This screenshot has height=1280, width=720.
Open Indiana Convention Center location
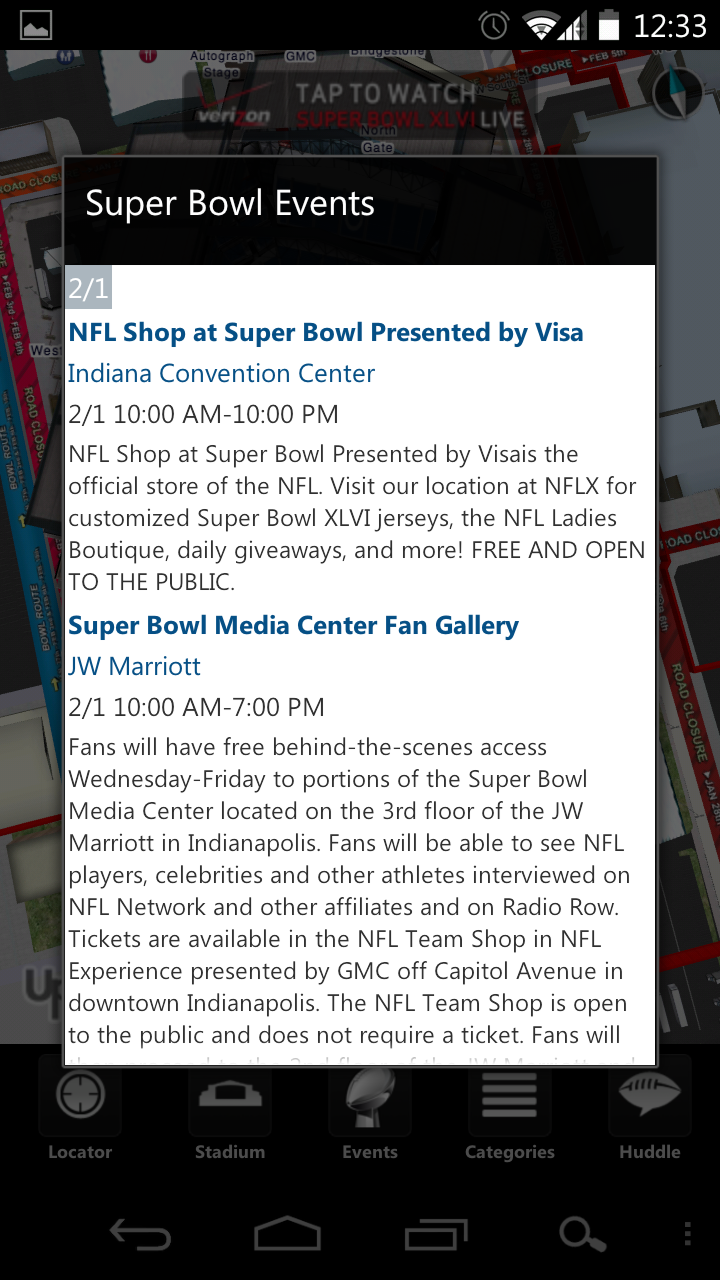[221, 374]
